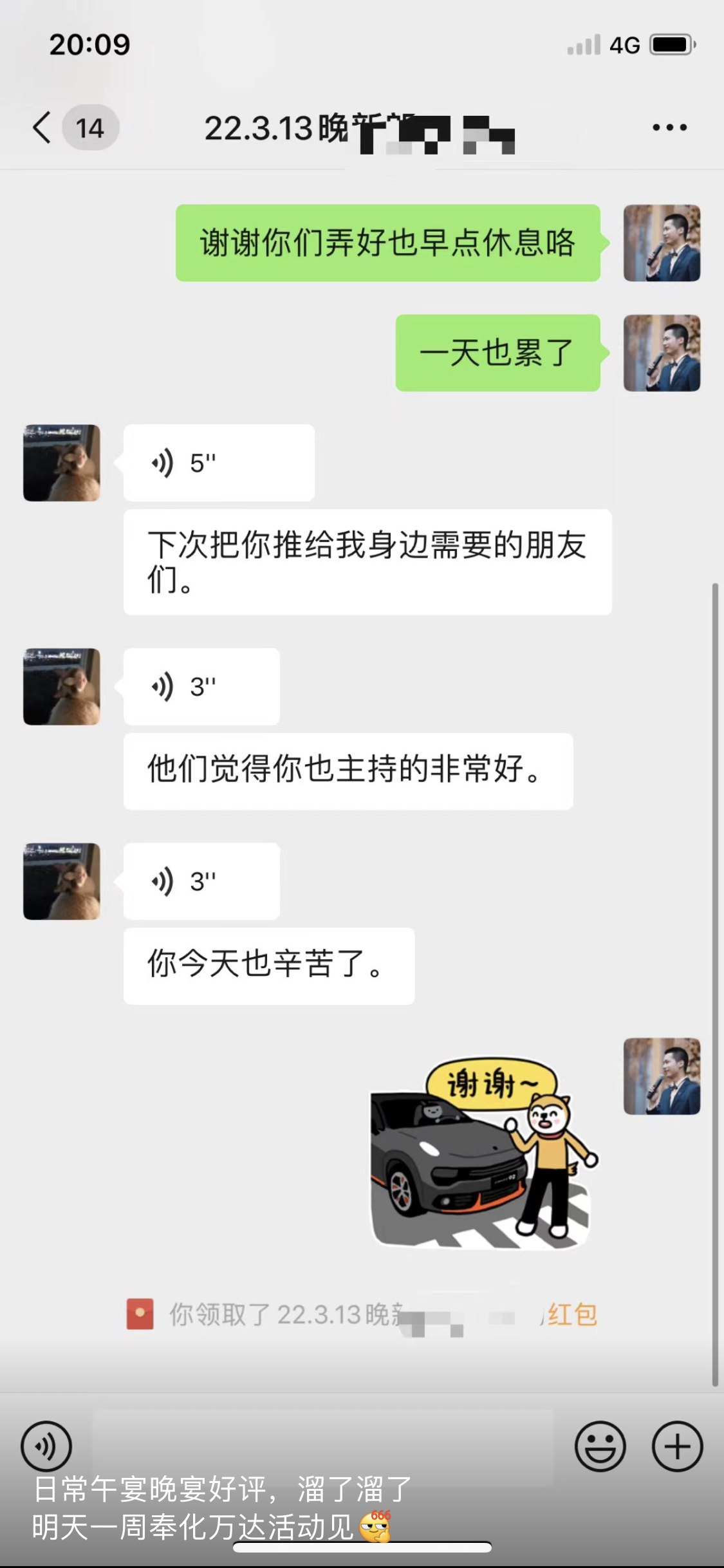
Task: Open the 红包 red packet details link
Action: coord(572,1314)
